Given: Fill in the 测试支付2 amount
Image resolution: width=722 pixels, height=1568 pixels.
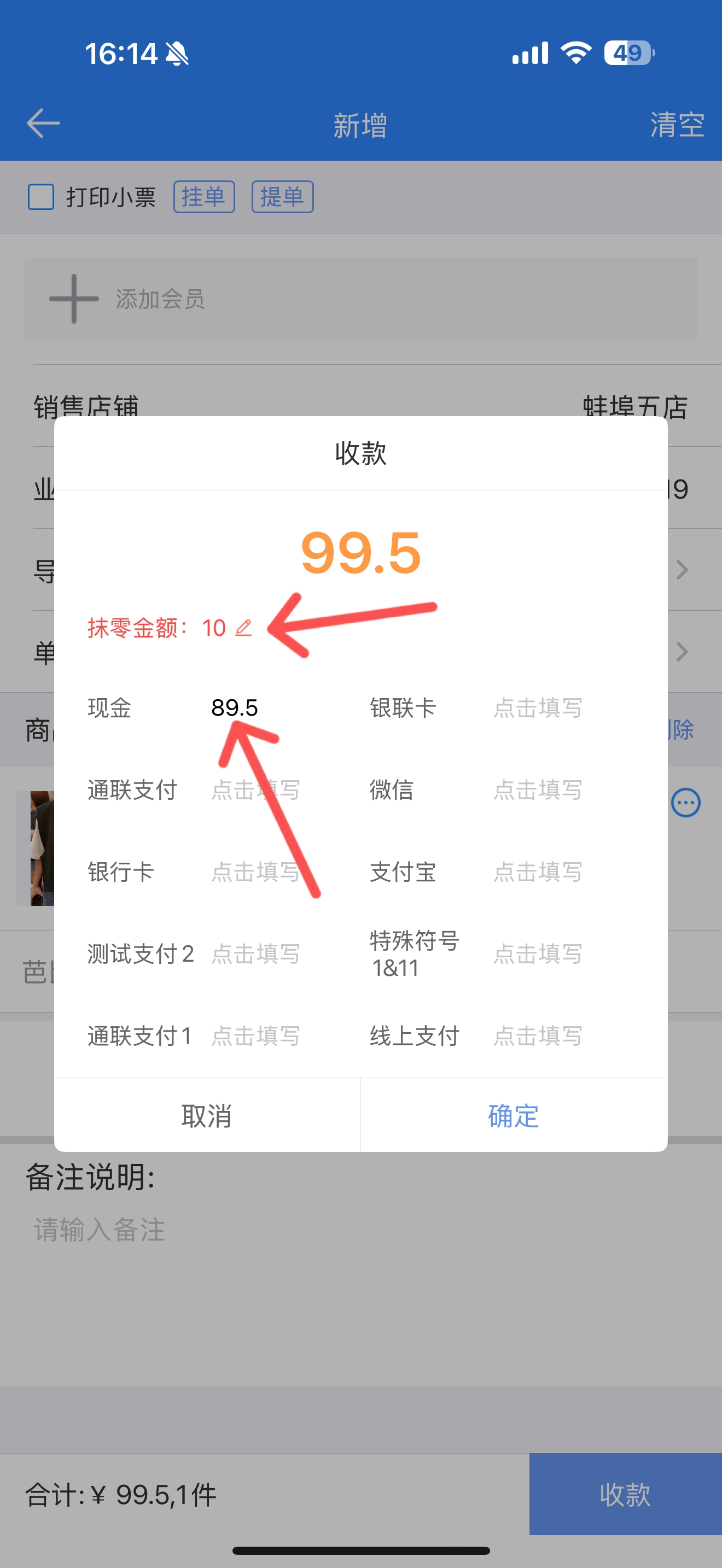Looking at the screenshot, I should point(255,954).
